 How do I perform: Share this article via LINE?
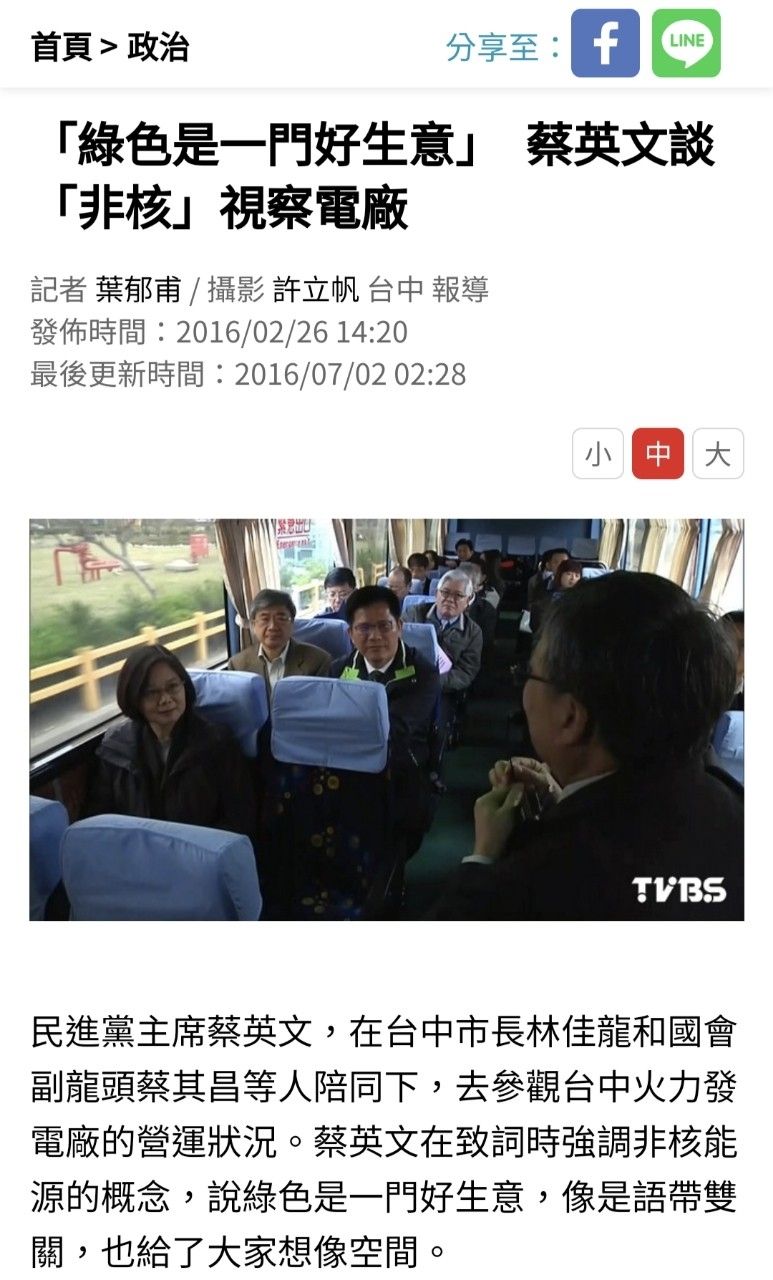pyautogui.click(x=686, y=44)
